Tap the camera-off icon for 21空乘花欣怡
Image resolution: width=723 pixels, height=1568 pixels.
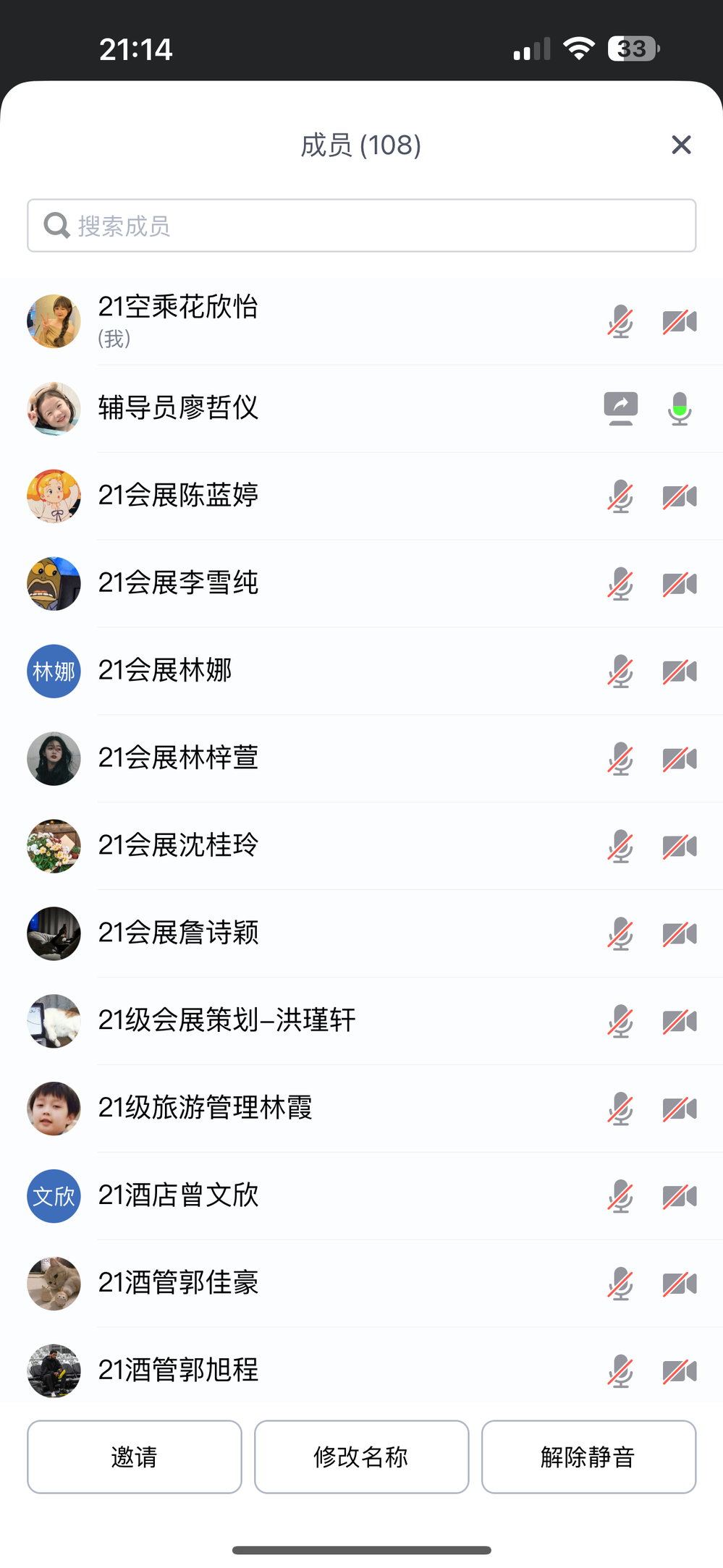pos(680,321)
